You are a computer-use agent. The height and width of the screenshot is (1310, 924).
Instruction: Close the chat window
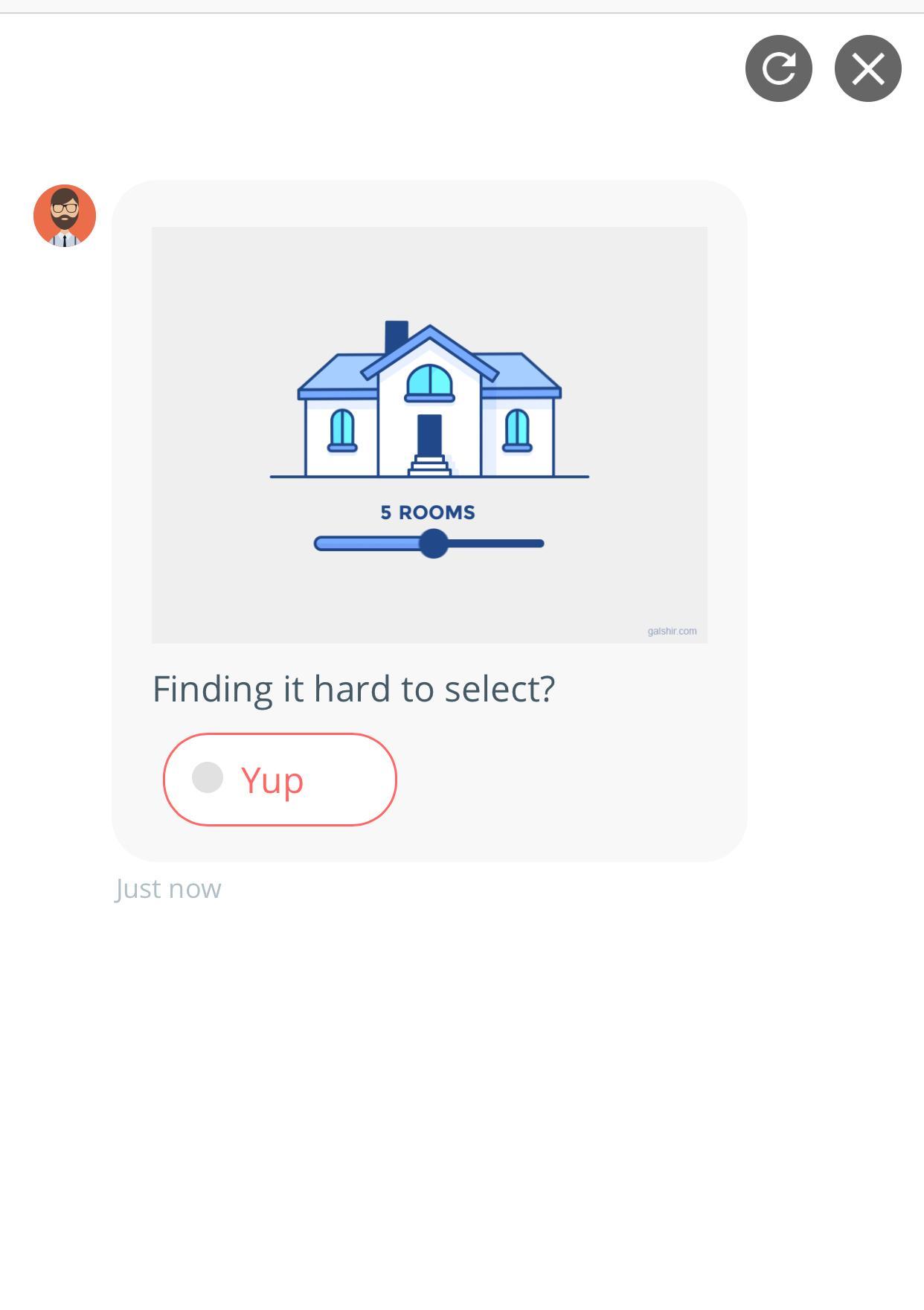[867, 68]
